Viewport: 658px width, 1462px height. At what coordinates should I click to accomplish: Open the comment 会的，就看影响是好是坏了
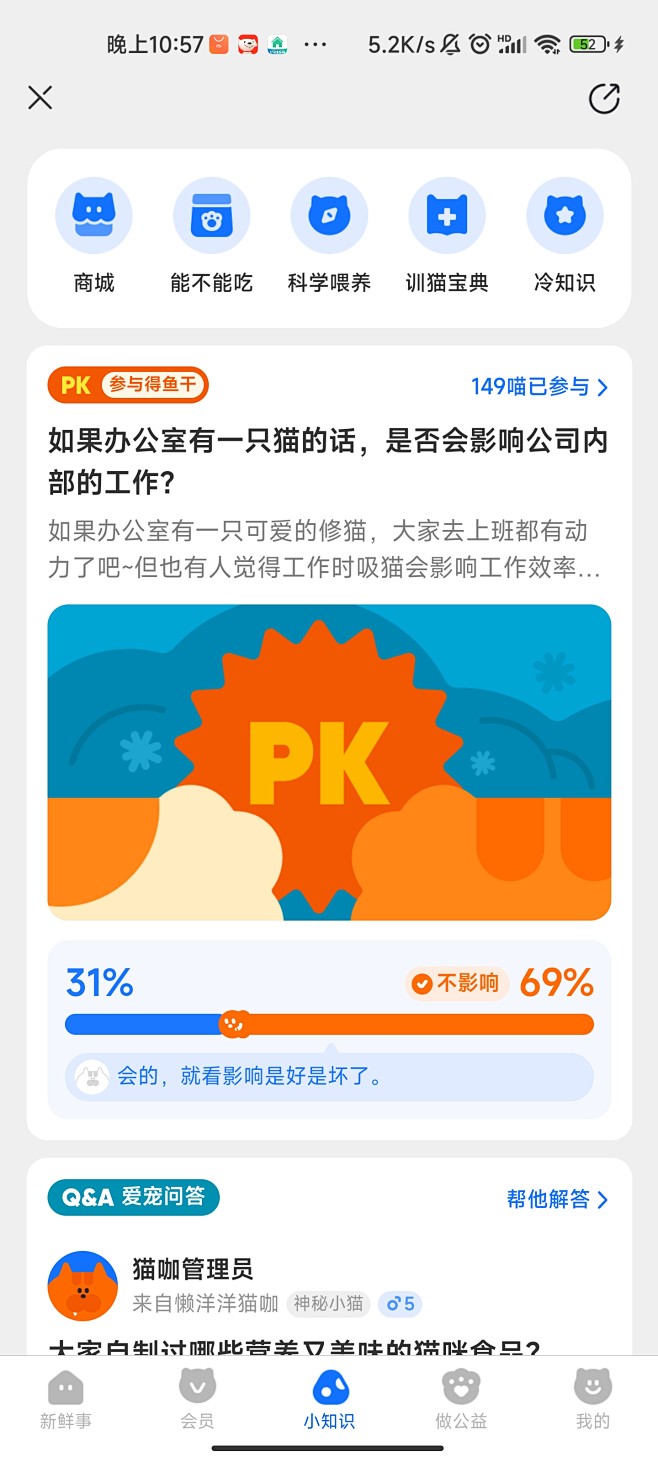(x=329, y=1077)
